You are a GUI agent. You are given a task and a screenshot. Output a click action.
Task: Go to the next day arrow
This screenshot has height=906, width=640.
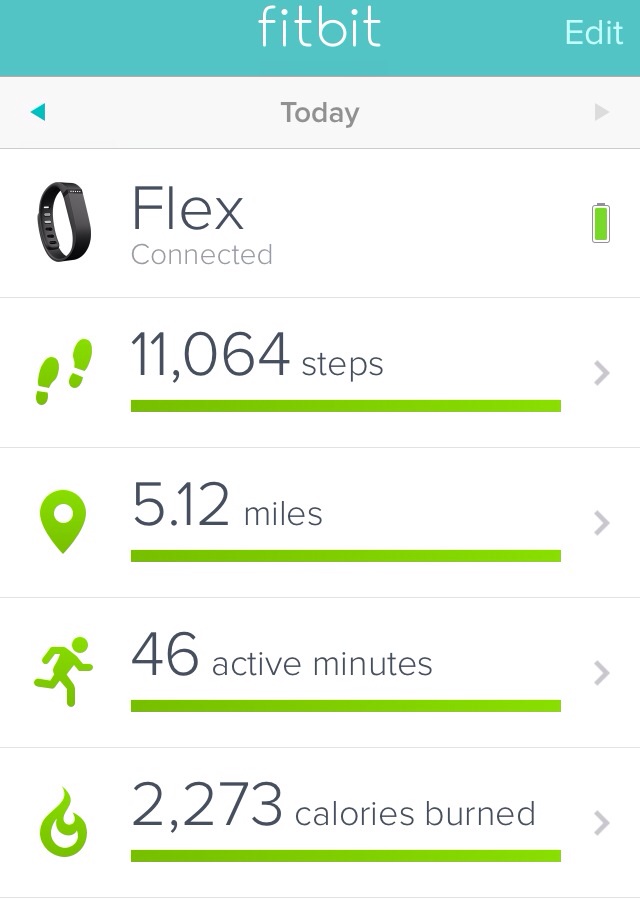pyautogui.click(x=601, y=113)
